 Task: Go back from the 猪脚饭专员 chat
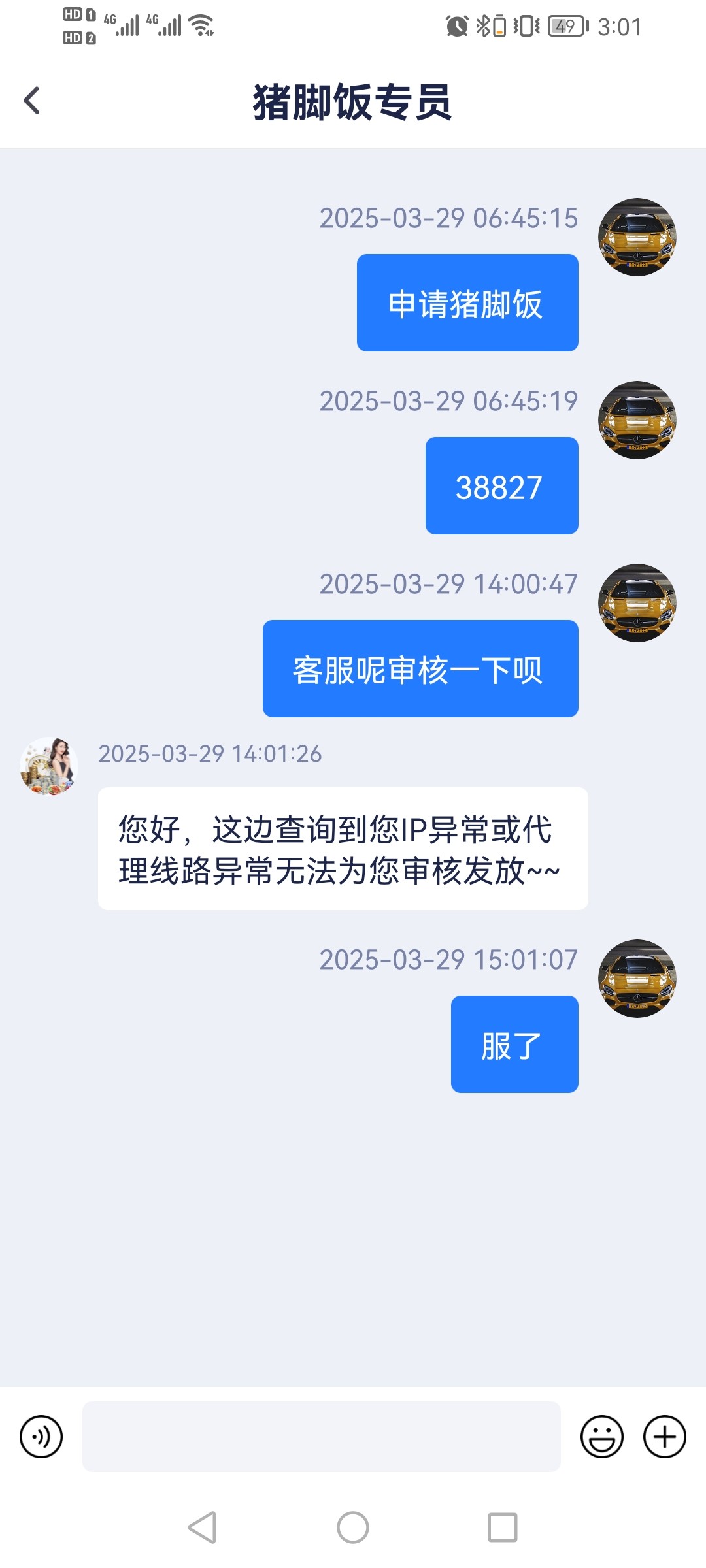point(31,101)
